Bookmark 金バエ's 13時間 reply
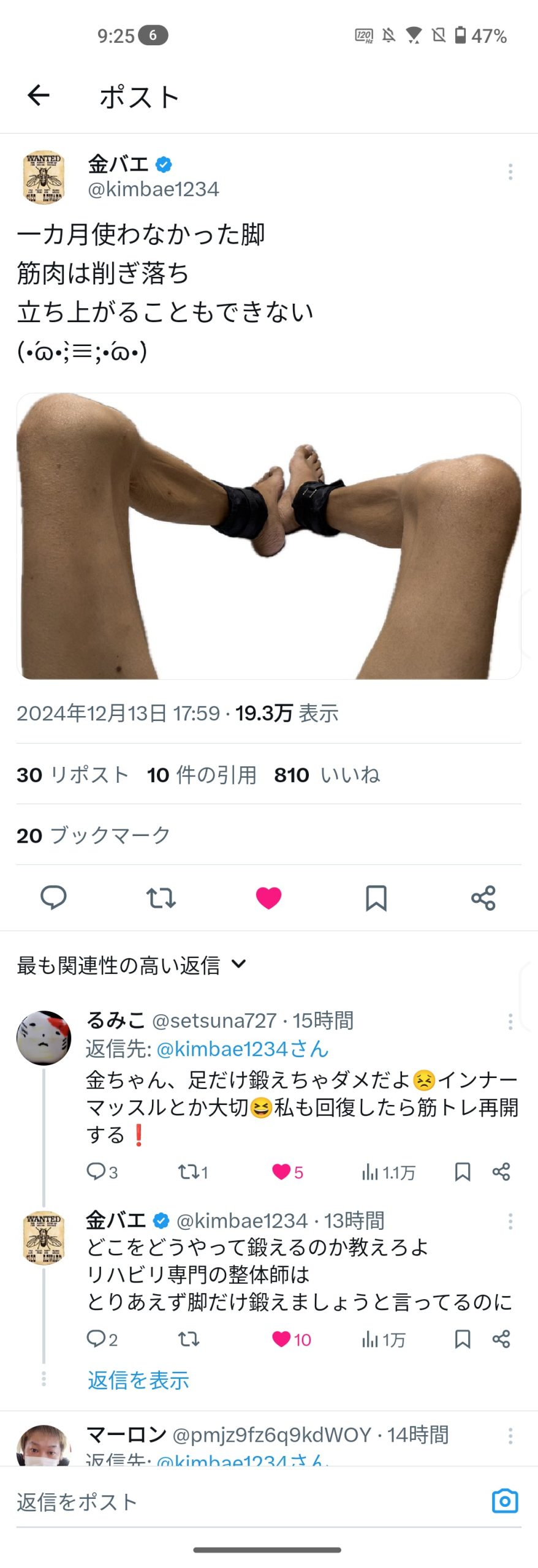The image size is (538, 1568). (x=462, y=1339)
